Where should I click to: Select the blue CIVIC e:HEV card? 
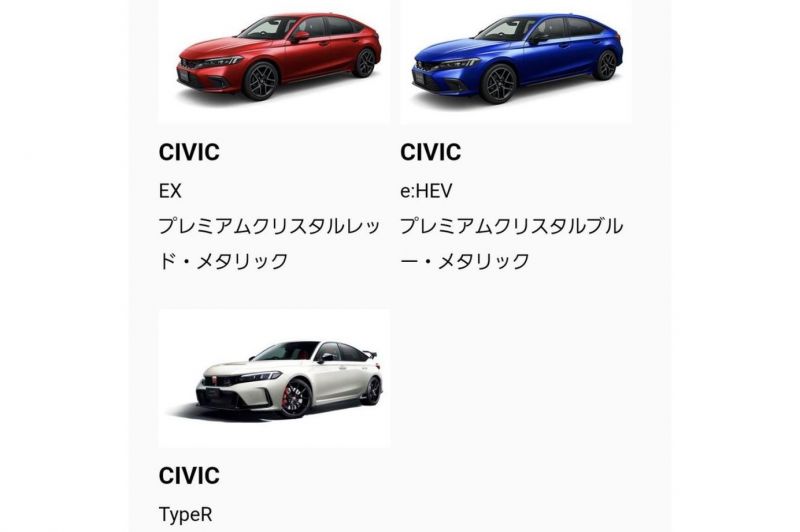(x=515, y=60)
